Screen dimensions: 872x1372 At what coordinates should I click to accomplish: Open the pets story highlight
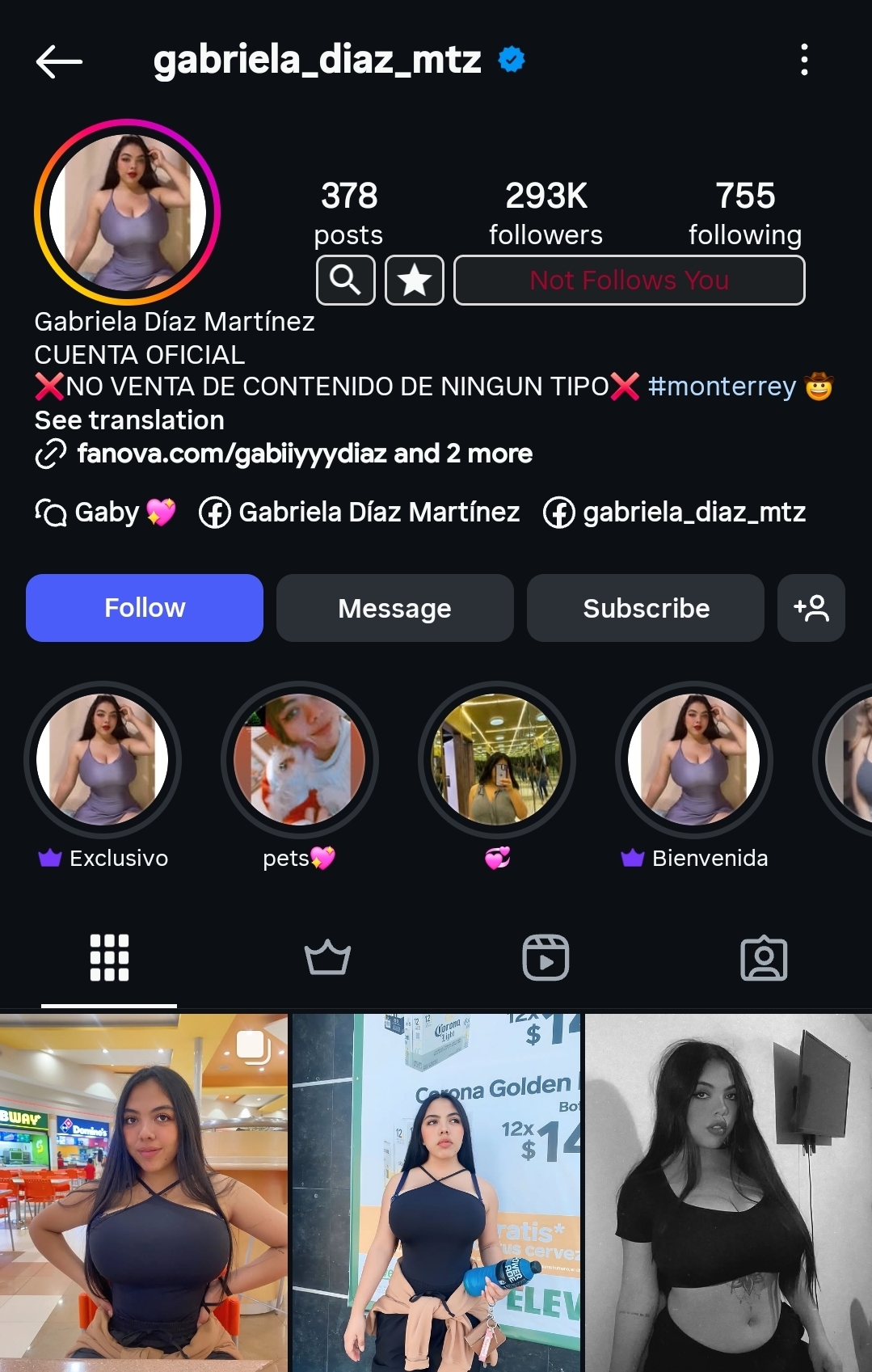tap(299, 760)
